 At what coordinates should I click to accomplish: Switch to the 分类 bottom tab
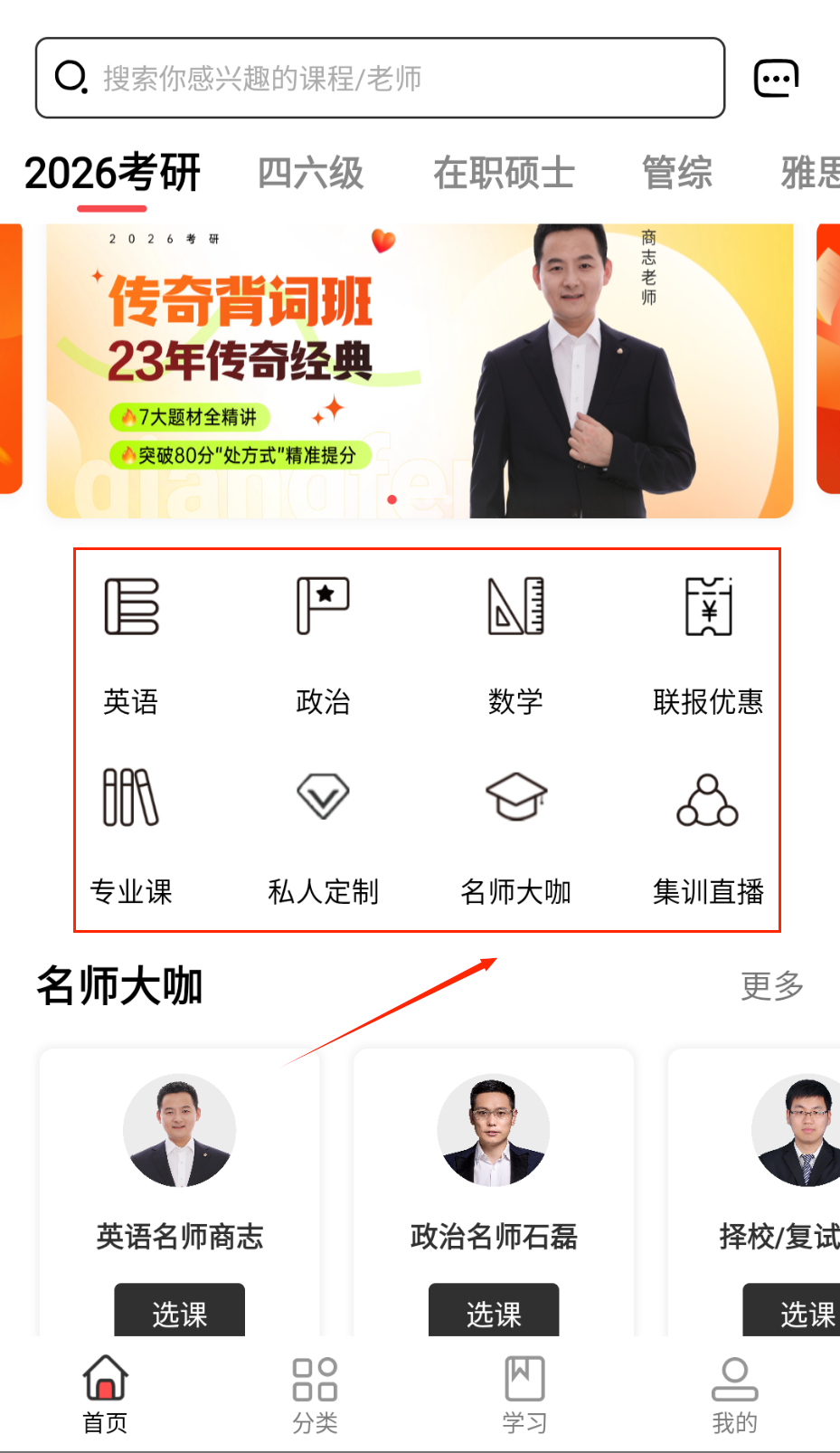tap(315, 1395)
